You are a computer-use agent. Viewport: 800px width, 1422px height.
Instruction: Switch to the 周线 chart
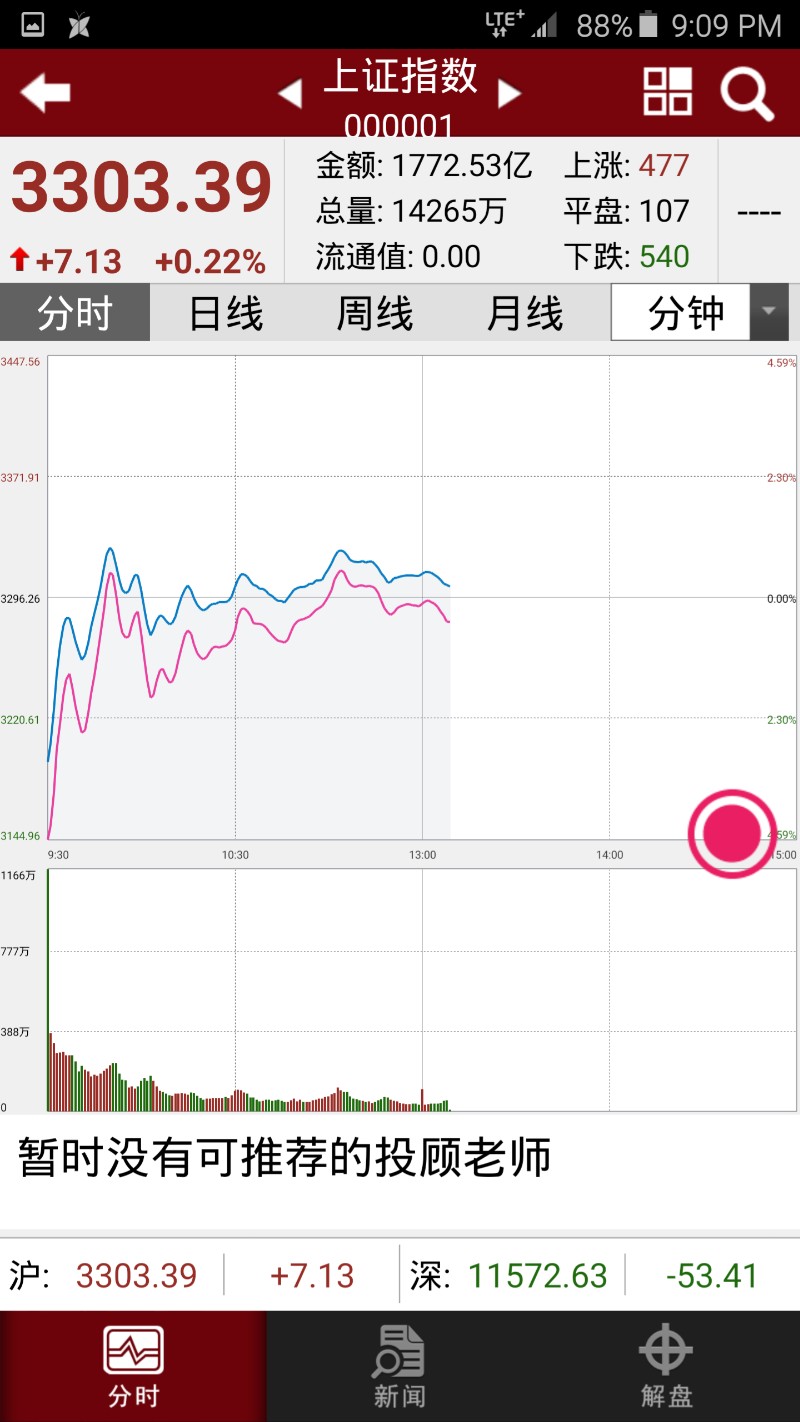pos(375,313)
